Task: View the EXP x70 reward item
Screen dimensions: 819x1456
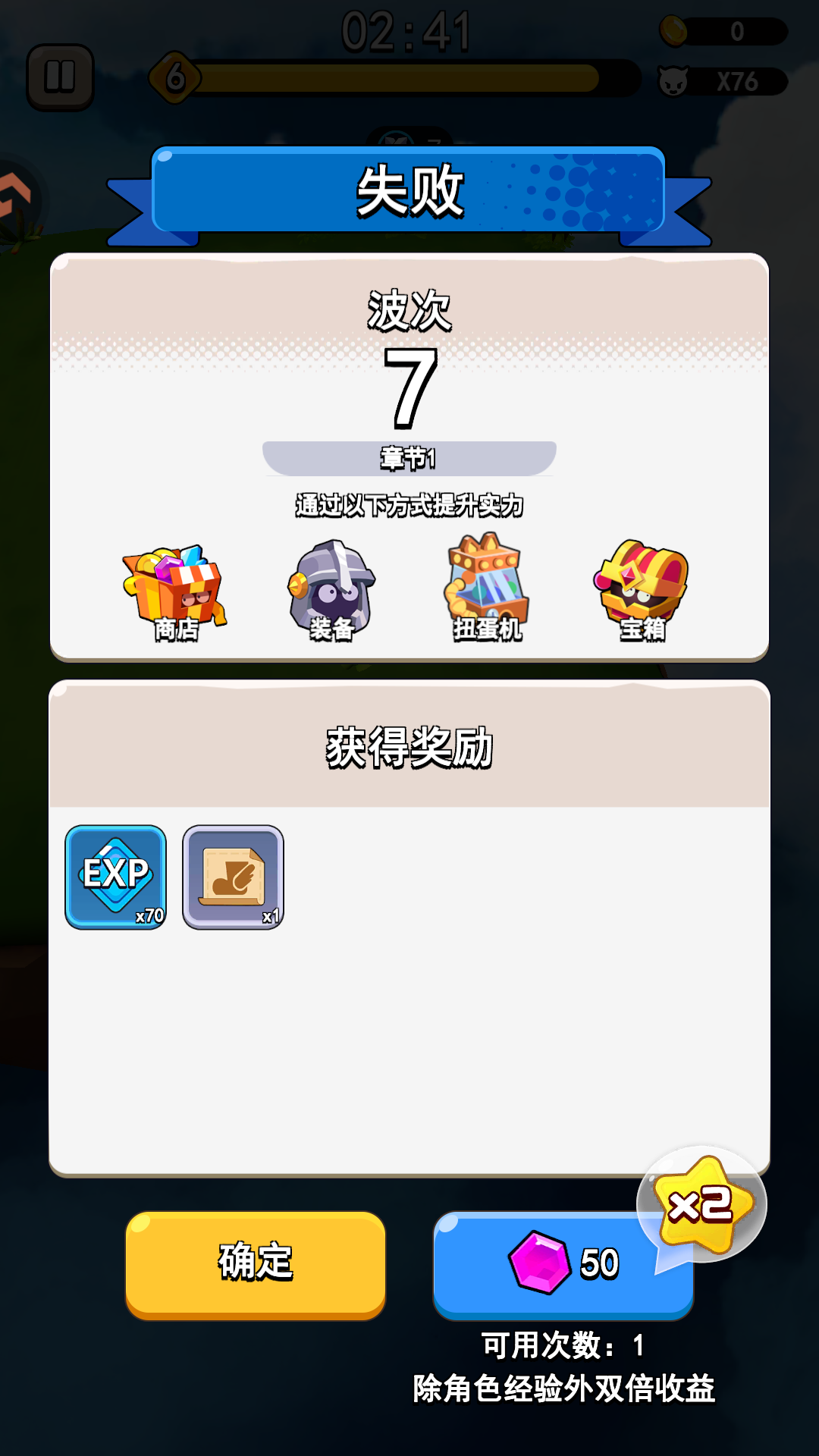Action: (116, 877)
